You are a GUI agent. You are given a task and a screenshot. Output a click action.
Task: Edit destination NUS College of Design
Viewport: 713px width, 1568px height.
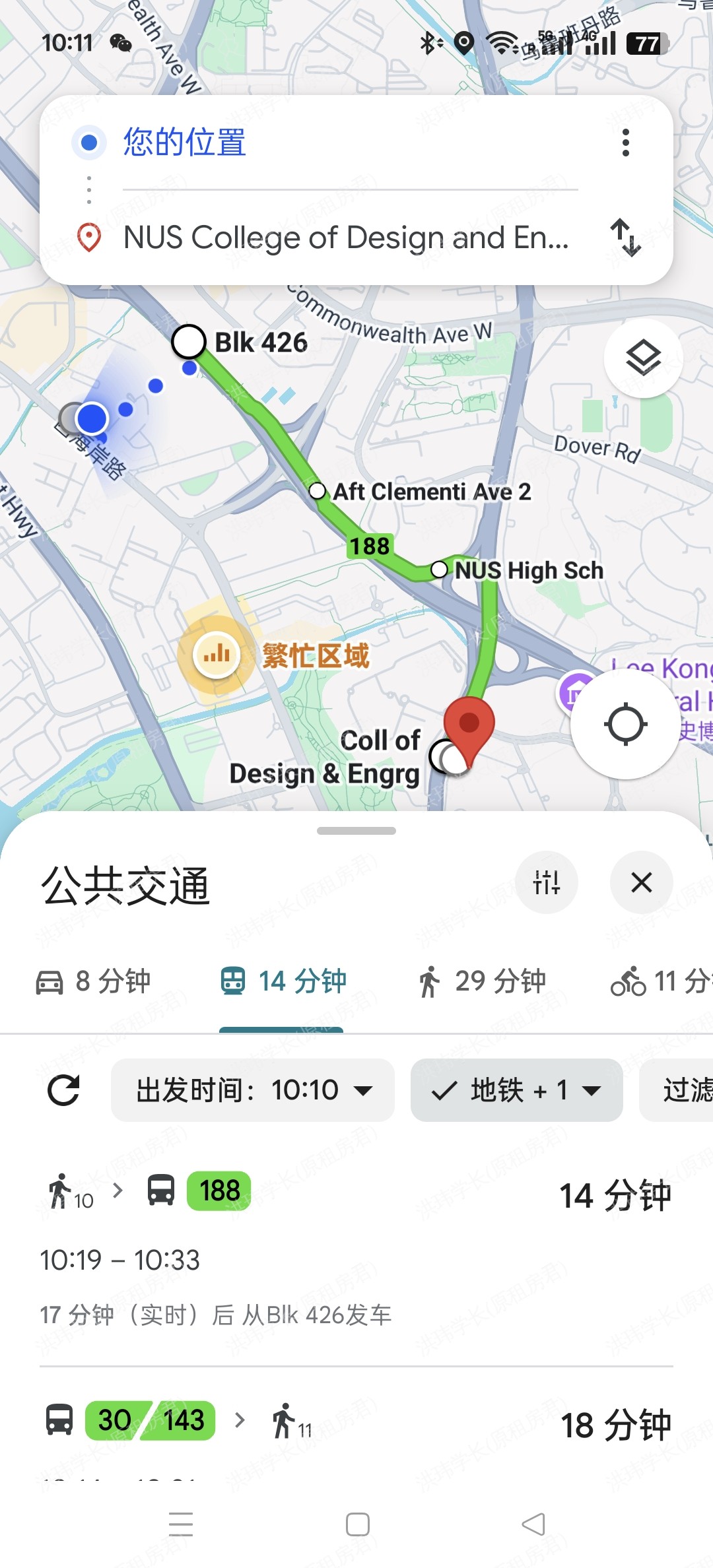[x=346, y=238]
